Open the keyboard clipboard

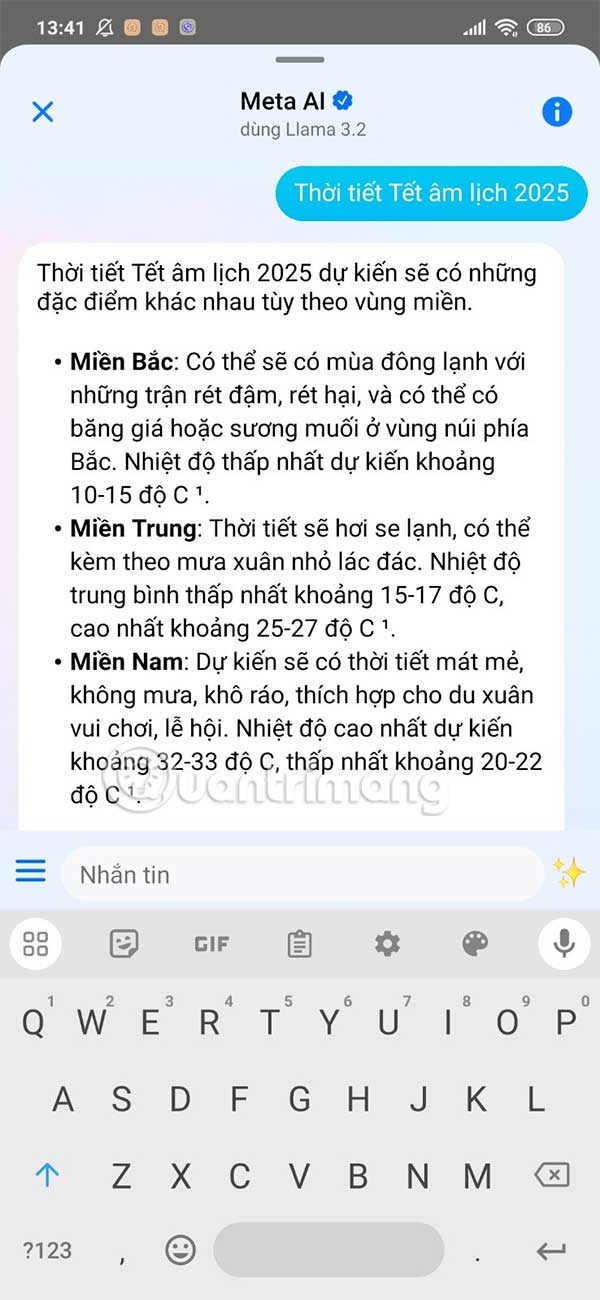tap(299, 943)
